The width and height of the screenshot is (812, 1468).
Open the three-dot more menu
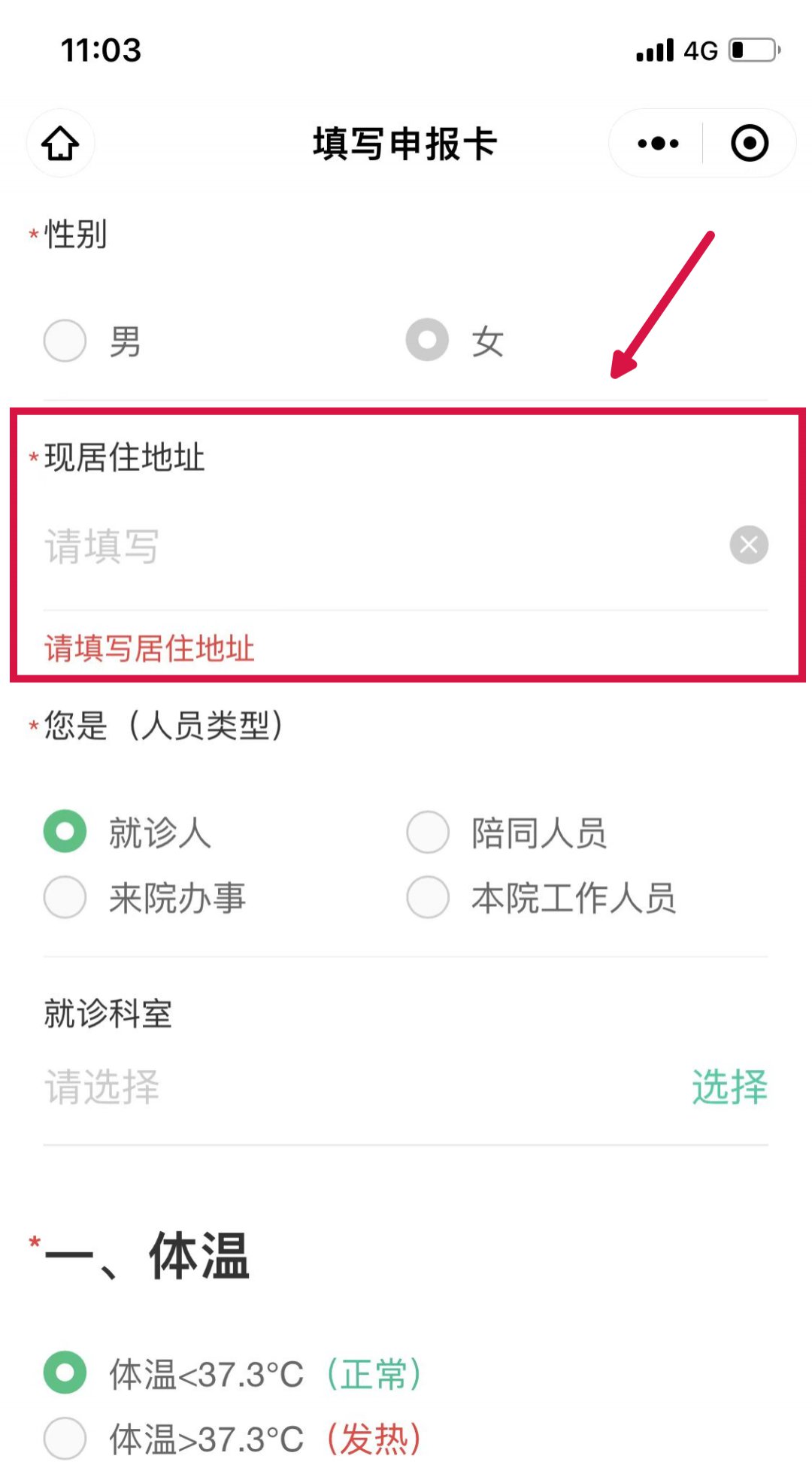[x=658, y=143]
